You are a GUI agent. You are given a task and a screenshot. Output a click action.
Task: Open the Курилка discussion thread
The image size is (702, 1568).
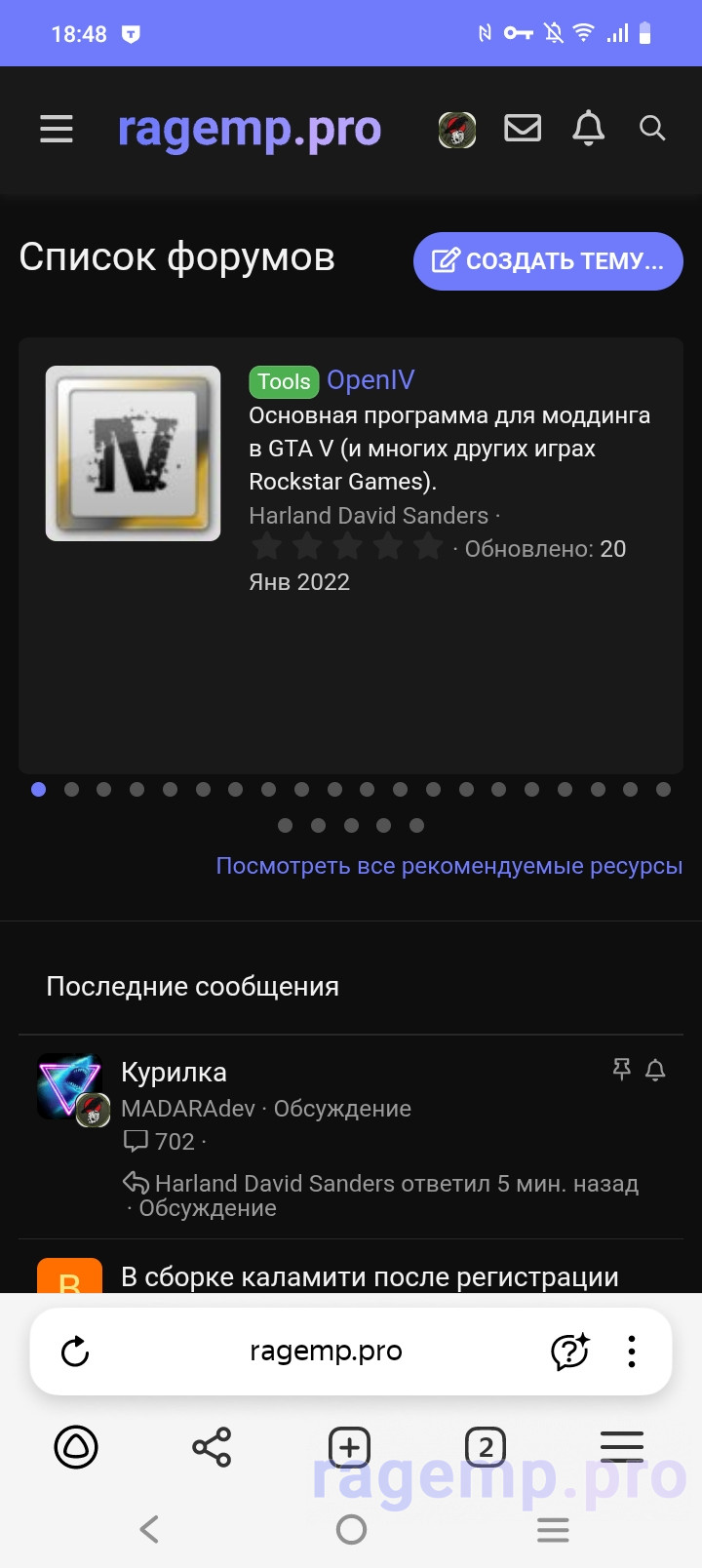click(x=174, y=1071)
